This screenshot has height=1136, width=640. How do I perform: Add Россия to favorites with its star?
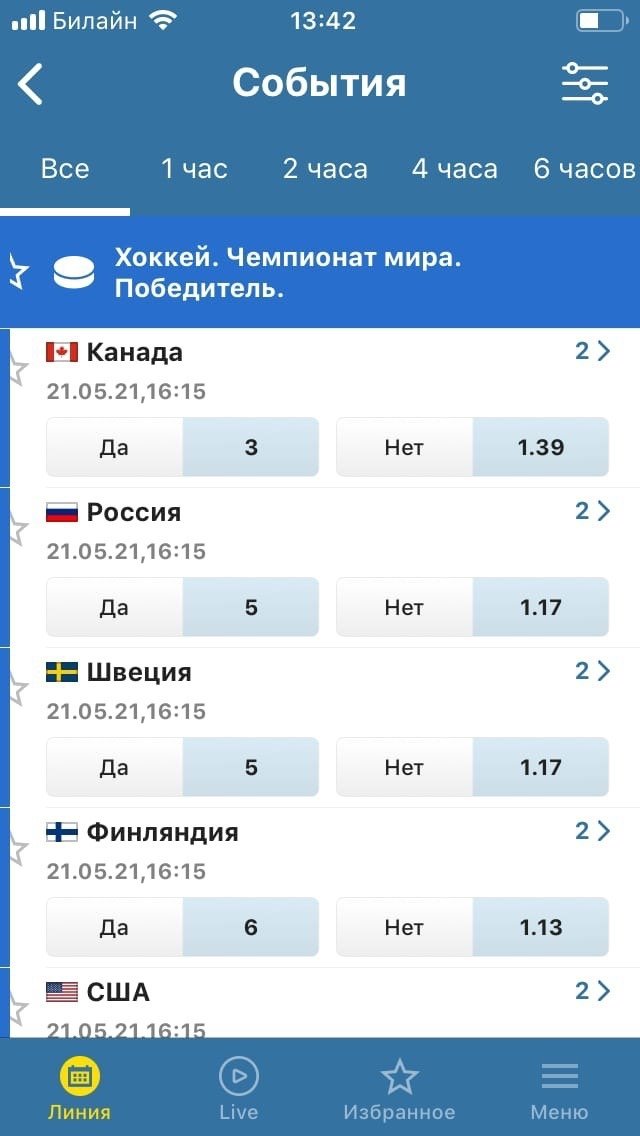[17, 531]
